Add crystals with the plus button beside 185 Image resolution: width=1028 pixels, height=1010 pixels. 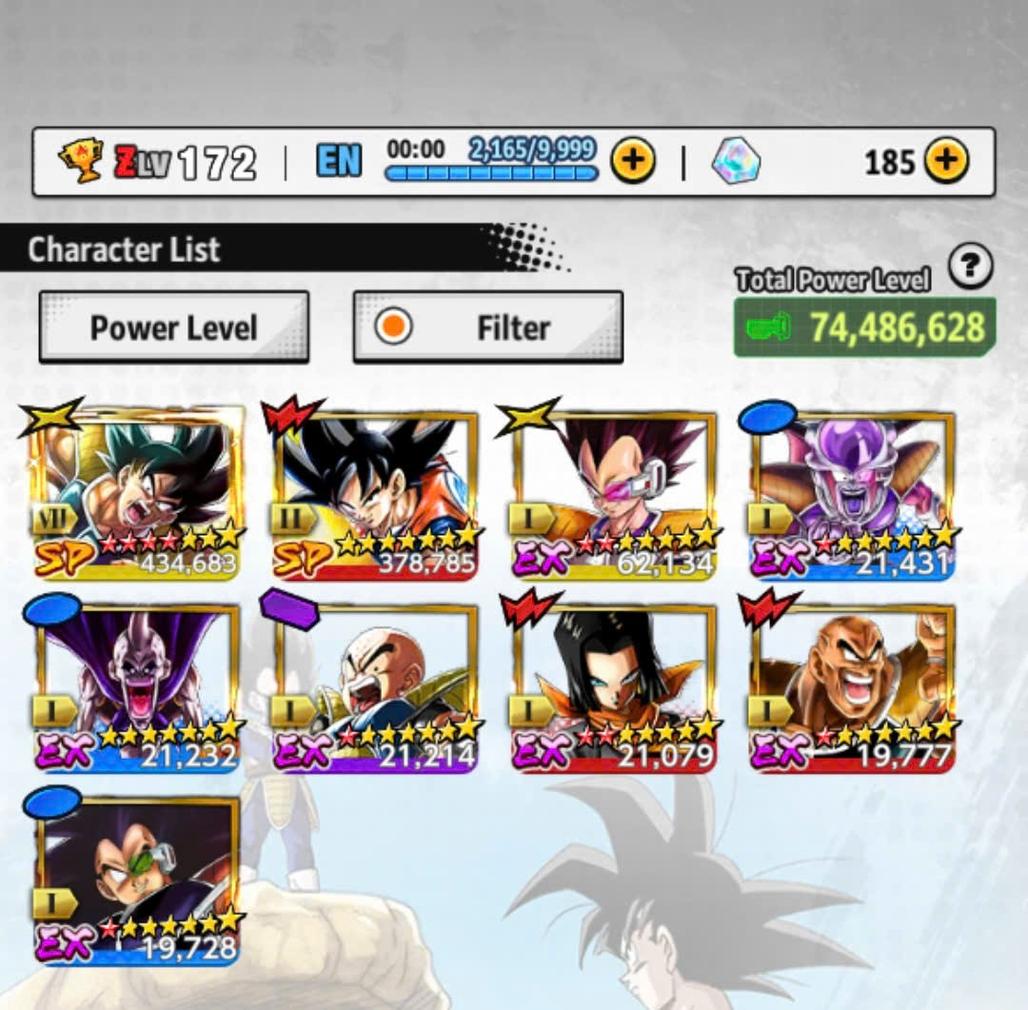coord(945,161)
